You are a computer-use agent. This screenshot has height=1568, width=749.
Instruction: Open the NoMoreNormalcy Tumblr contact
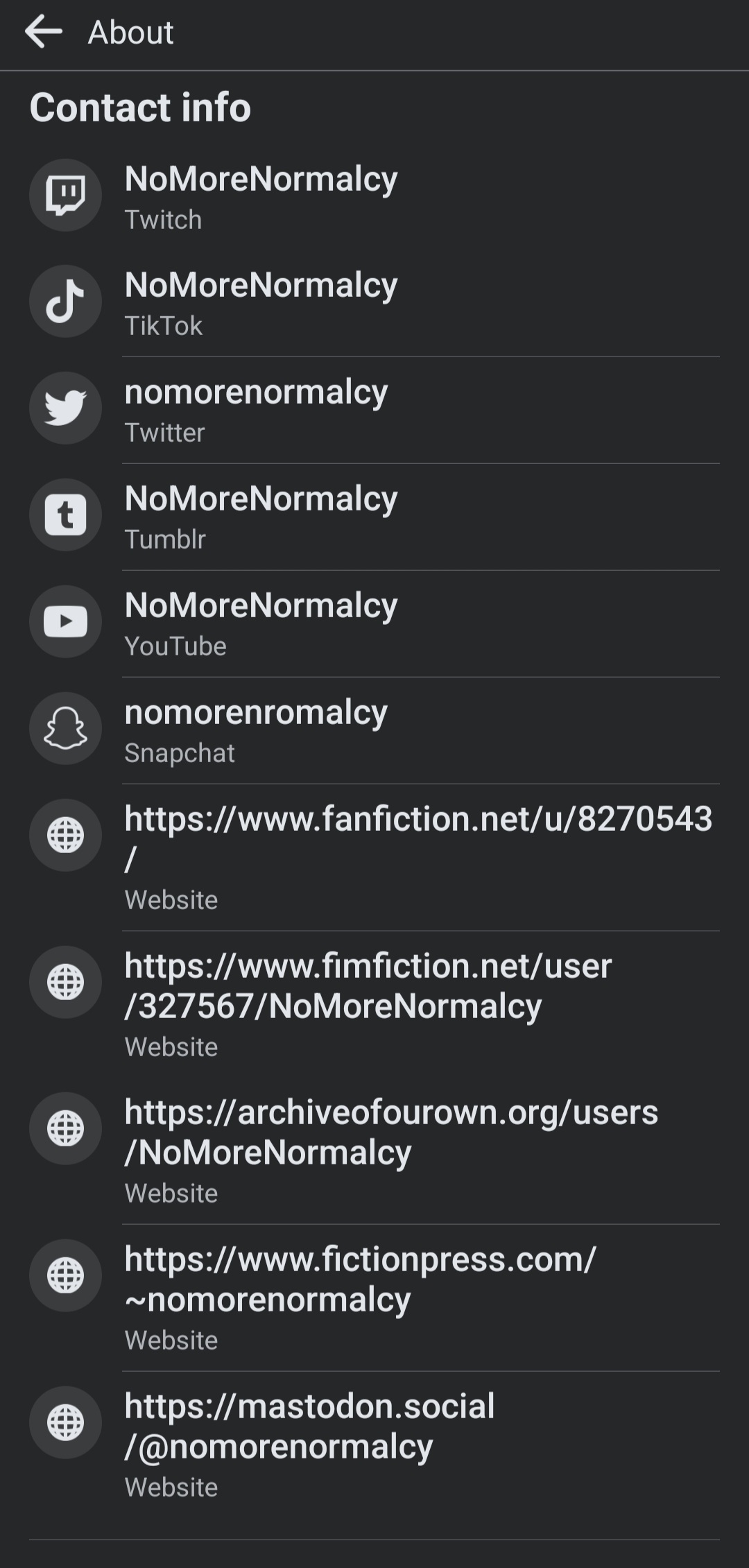coord(374,517)
